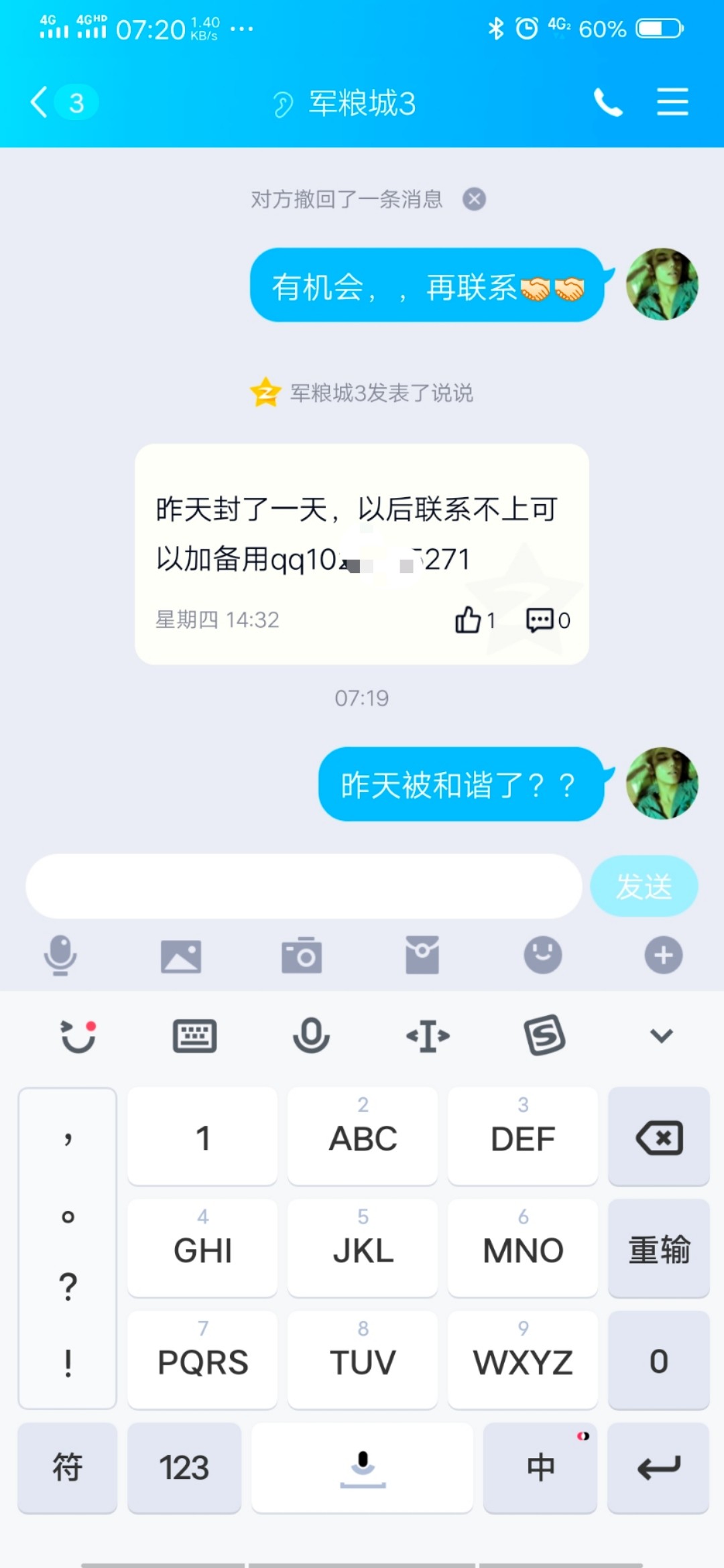724x1568 pixels.
Task: Open the emoji smiley icon
Action: (x=542, y=956)
